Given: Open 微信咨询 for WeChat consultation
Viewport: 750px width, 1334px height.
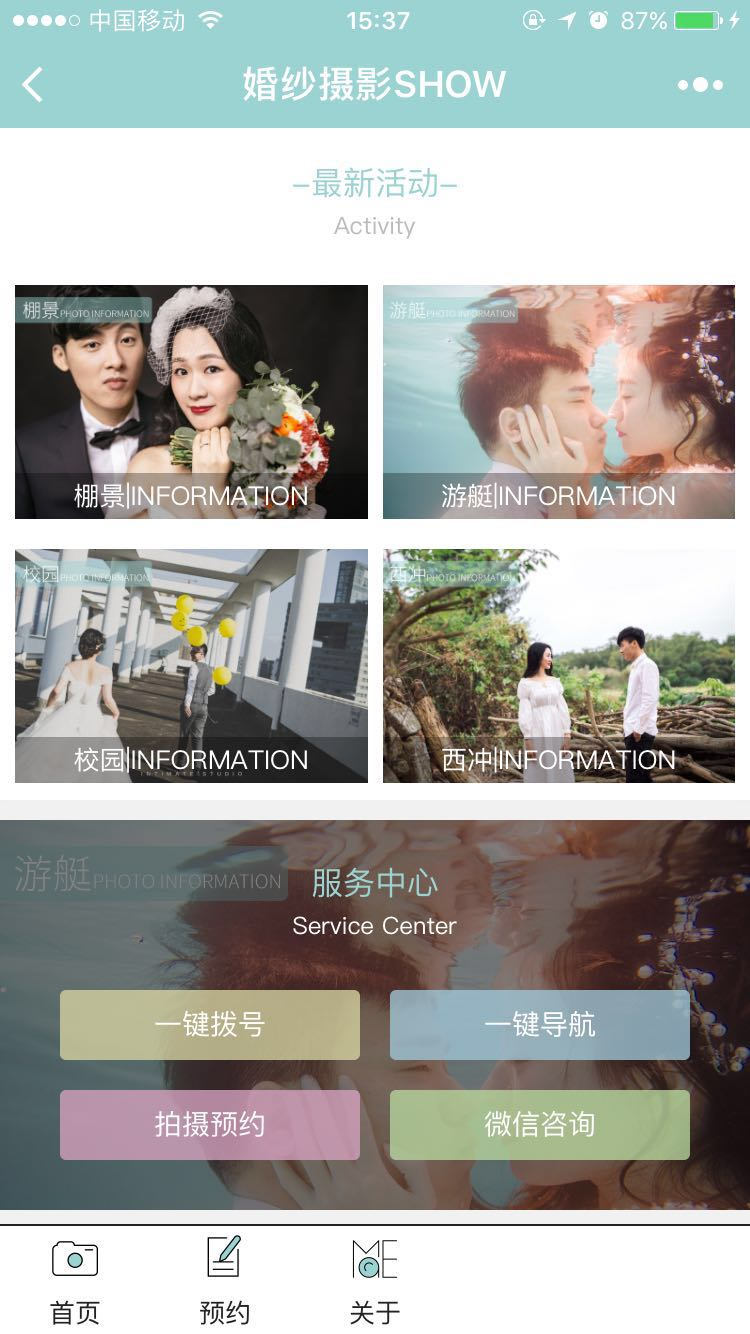Looking at the screenshot, I should coord(540,1125).
